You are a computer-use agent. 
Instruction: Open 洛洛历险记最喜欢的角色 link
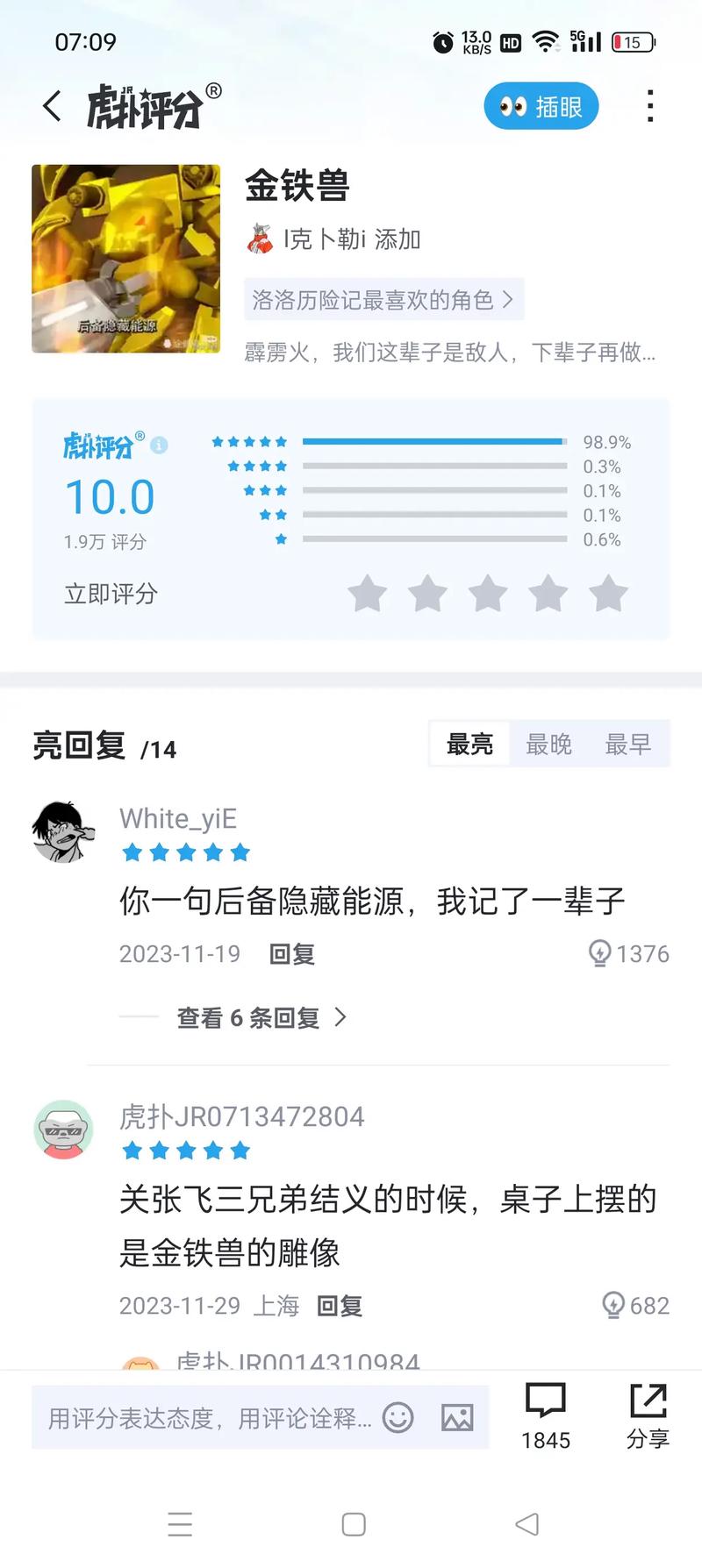[383, 299]
